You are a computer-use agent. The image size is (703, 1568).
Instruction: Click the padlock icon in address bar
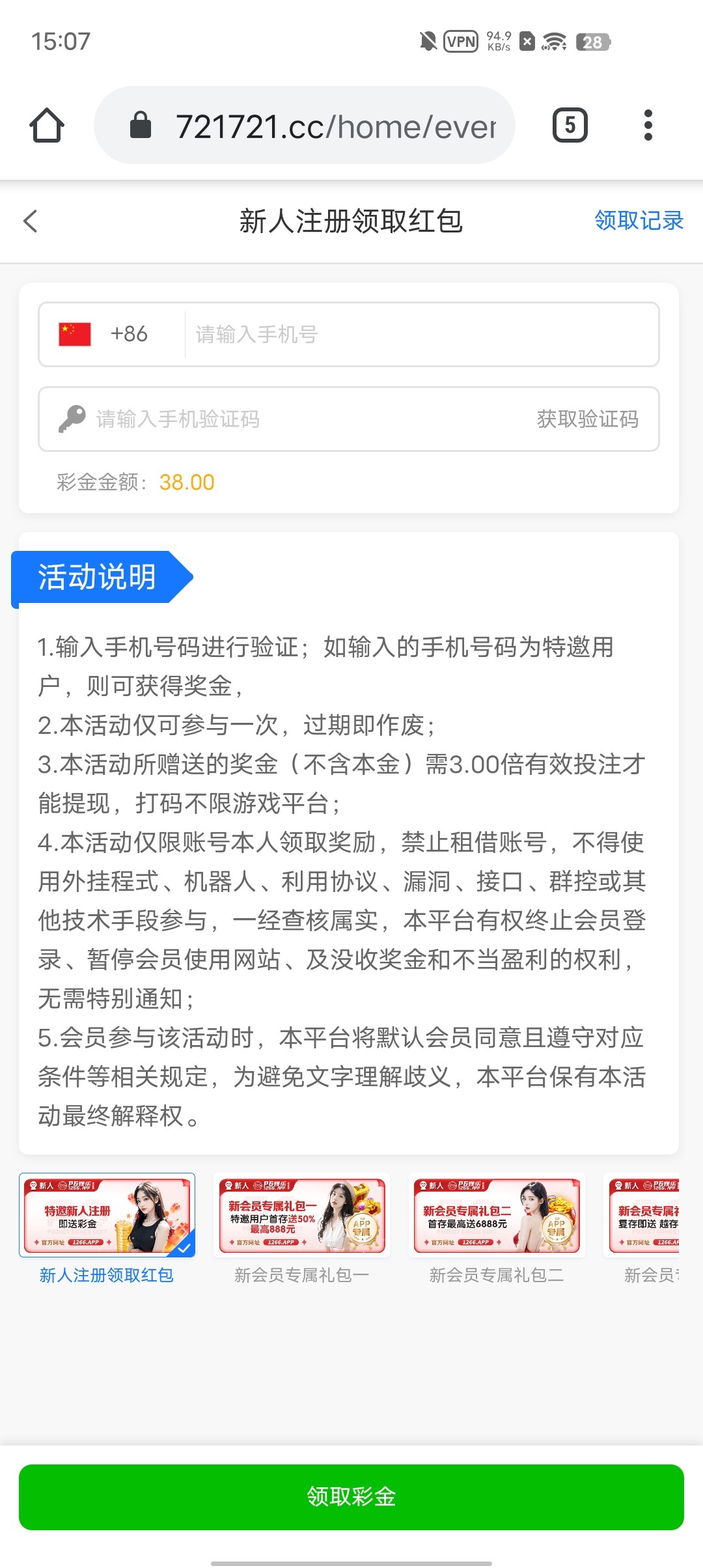pos(139,125)
